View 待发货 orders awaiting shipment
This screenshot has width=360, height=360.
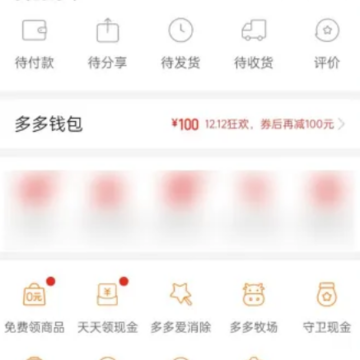(x=180, y=44)
